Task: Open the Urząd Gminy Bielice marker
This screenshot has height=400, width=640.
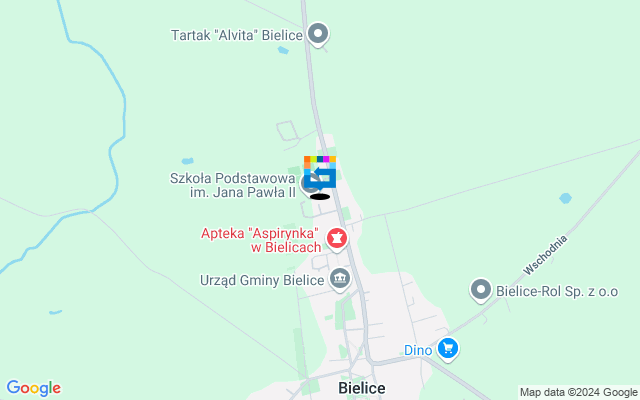Action: [339, 279]
